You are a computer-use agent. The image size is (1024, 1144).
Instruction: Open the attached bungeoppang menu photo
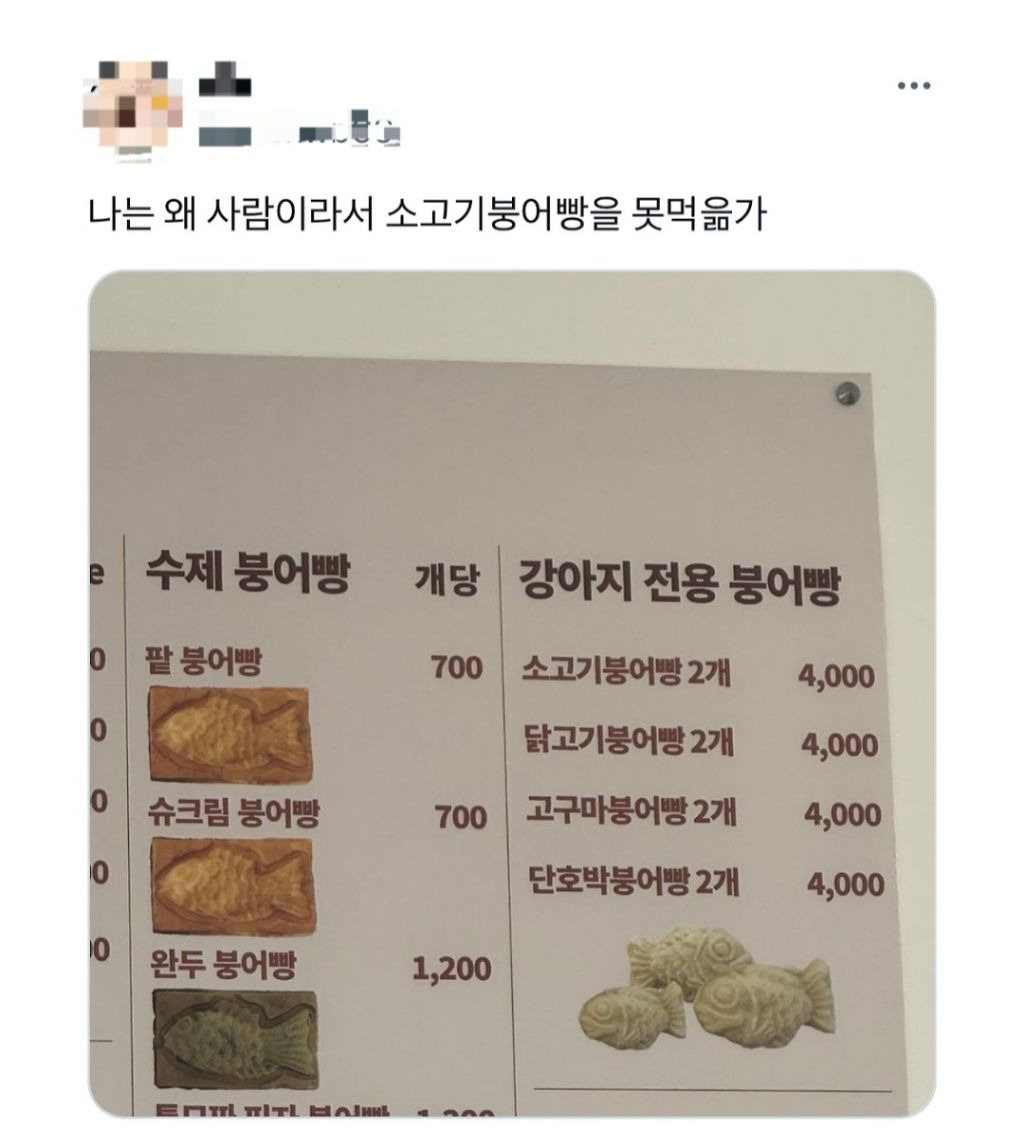point(512,692)
